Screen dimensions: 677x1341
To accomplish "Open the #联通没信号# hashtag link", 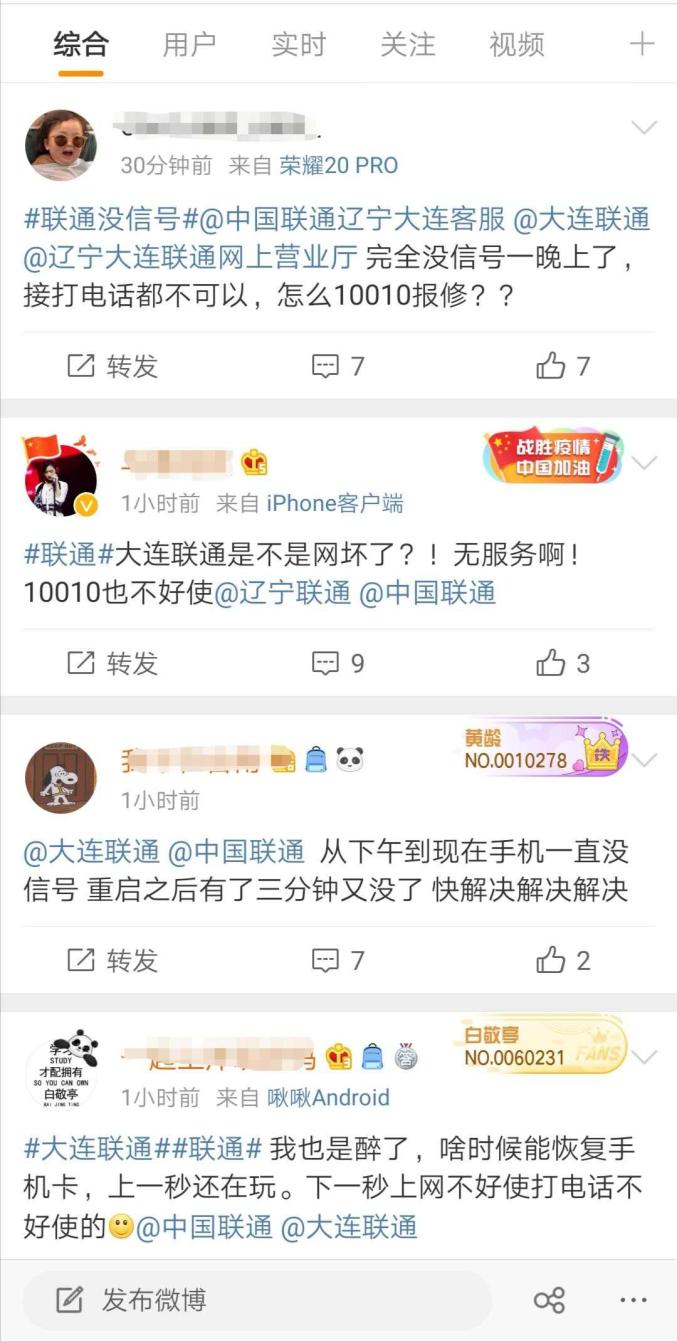I will [x=101, y=220].
